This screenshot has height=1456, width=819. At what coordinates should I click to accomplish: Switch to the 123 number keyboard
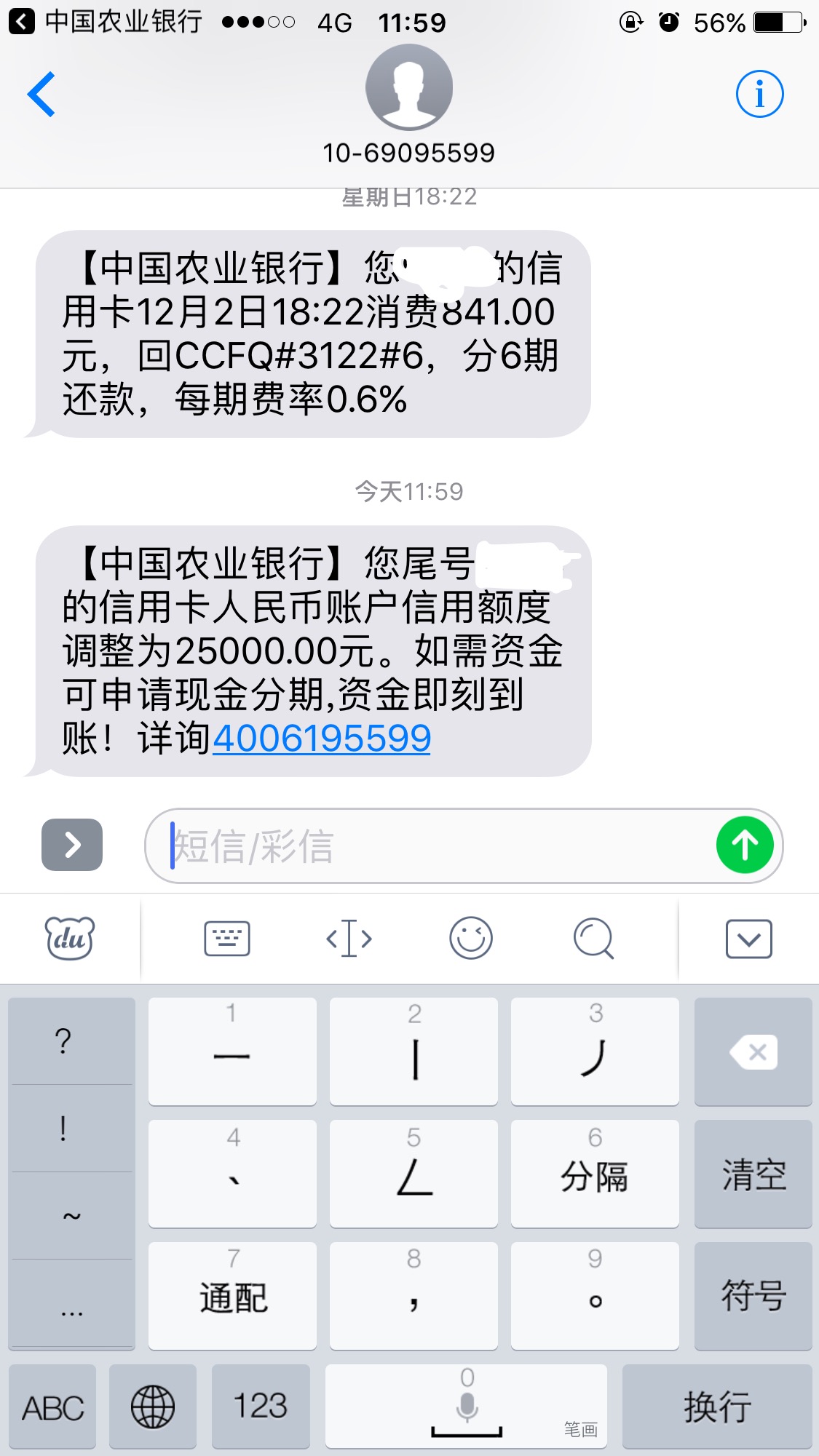tap(261, 1407)
